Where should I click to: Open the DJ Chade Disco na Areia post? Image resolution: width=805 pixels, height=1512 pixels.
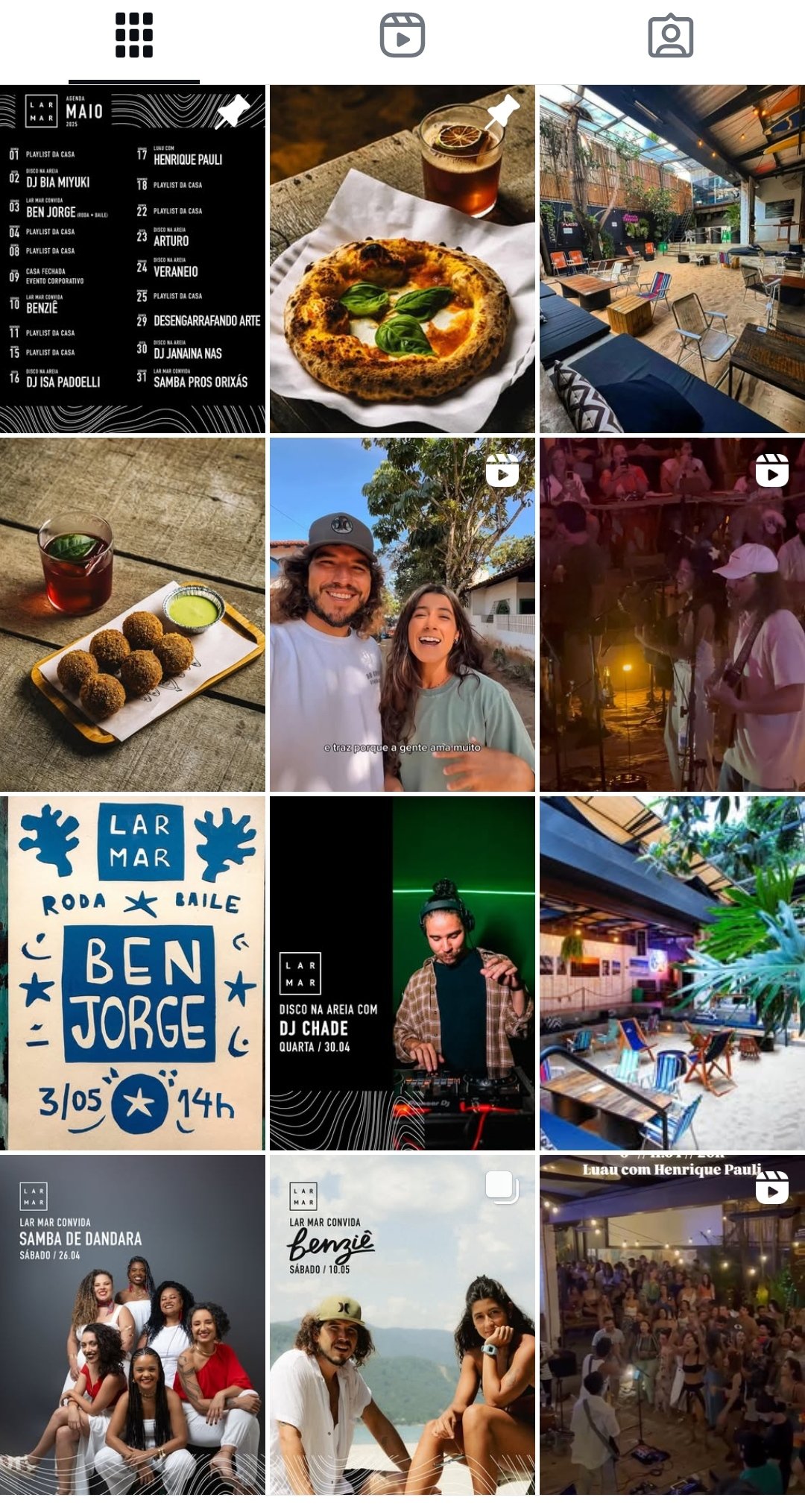402,973
